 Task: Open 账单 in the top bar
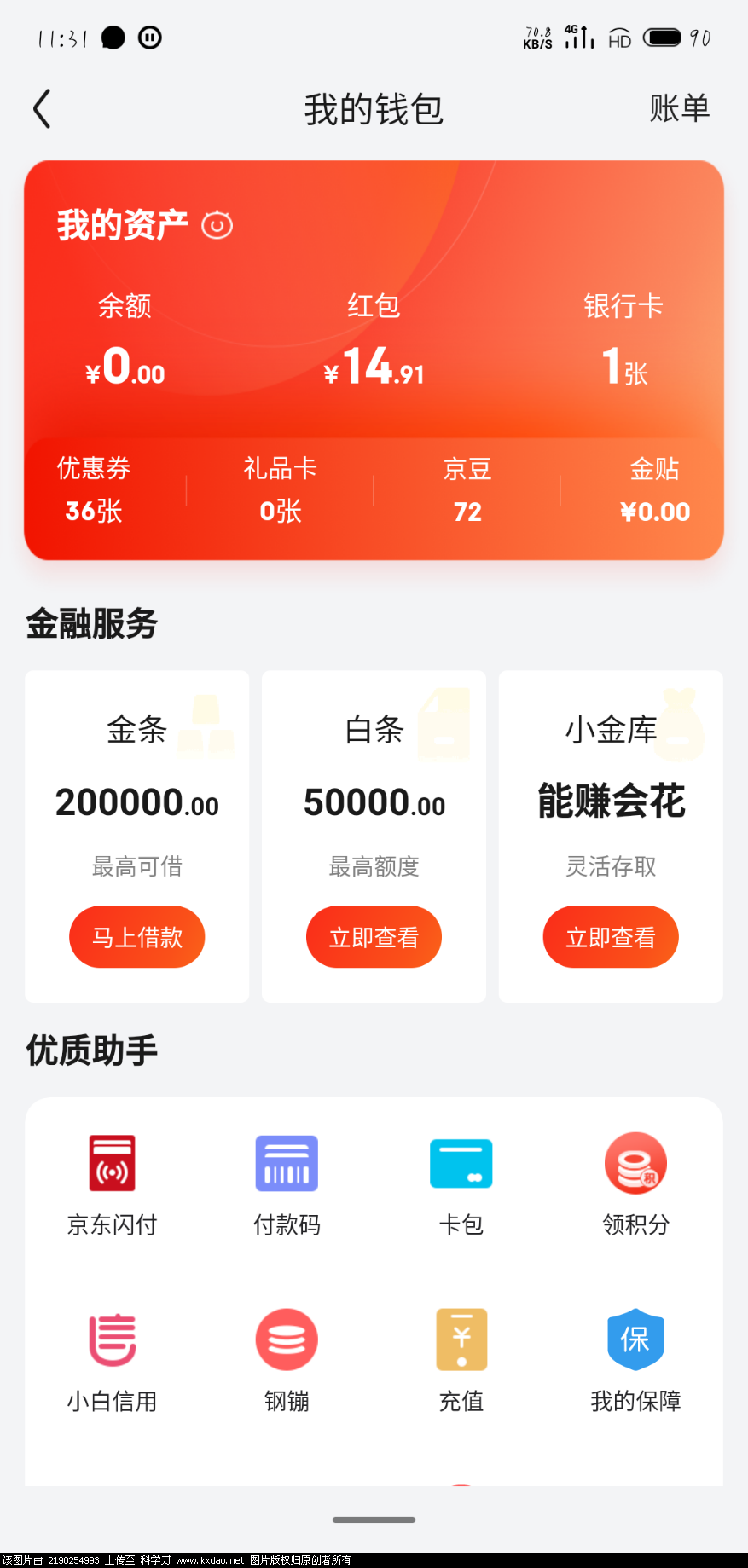pyautogui.click(x=679, y=108)
